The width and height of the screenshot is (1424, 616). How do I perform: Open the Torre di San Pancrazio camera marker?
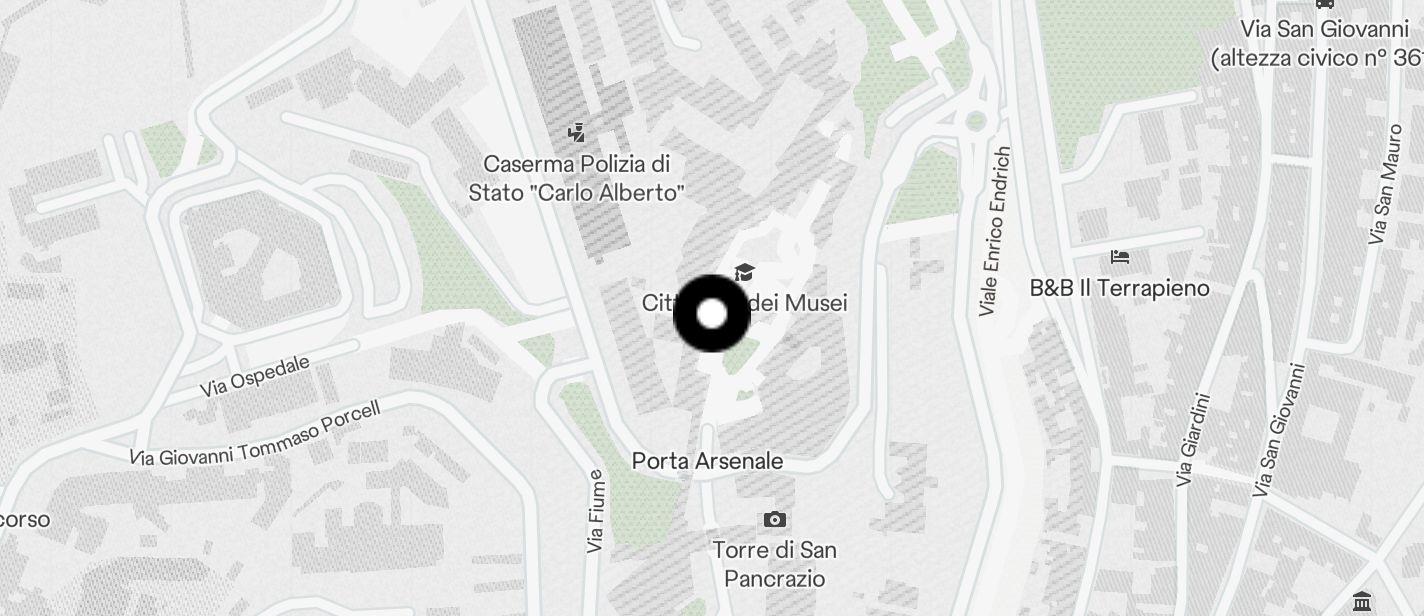tap(774, 520)
